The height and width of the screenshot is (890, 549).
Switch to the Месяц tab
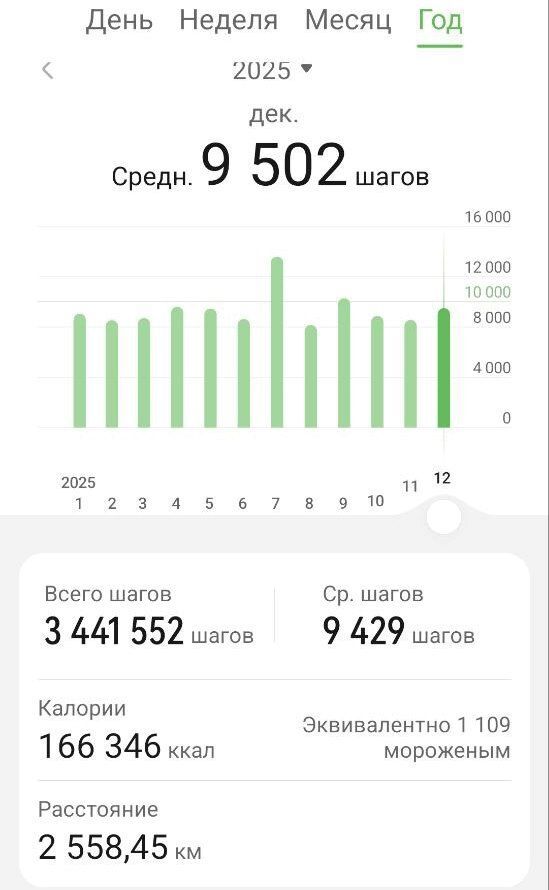pyautogui.click(x=347, y=21)
